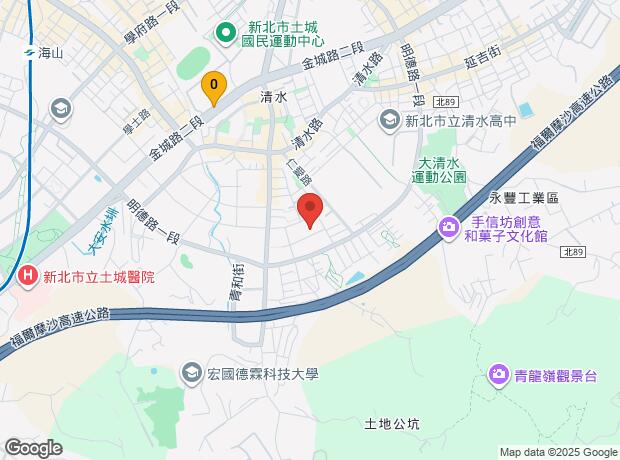Open 青龍嶺觀景台 viewpoint marker
The image size is (620, 460).
tap(496, 376)
